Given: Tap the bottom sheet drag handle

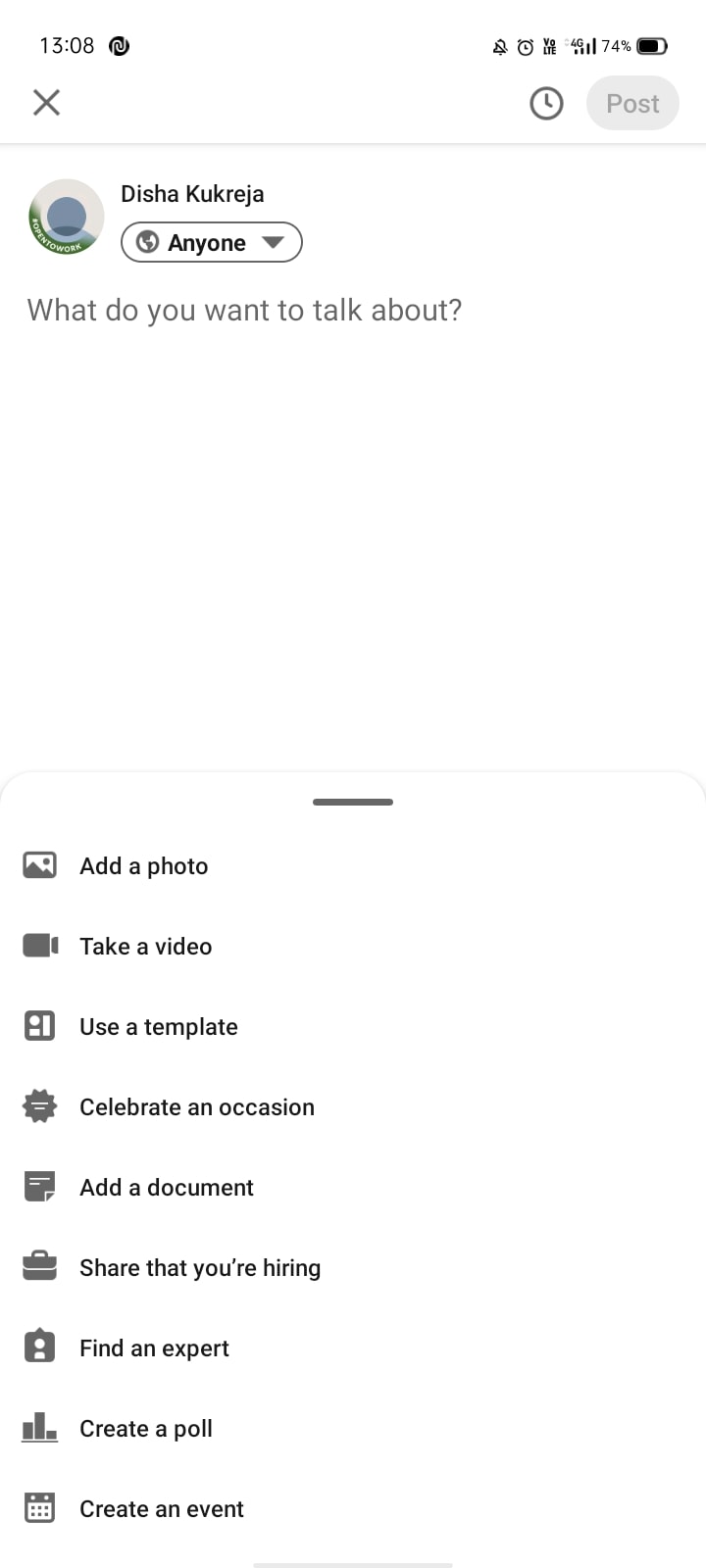Looking at the screenshot, I should pyautogui.click(x=353, y=802).
